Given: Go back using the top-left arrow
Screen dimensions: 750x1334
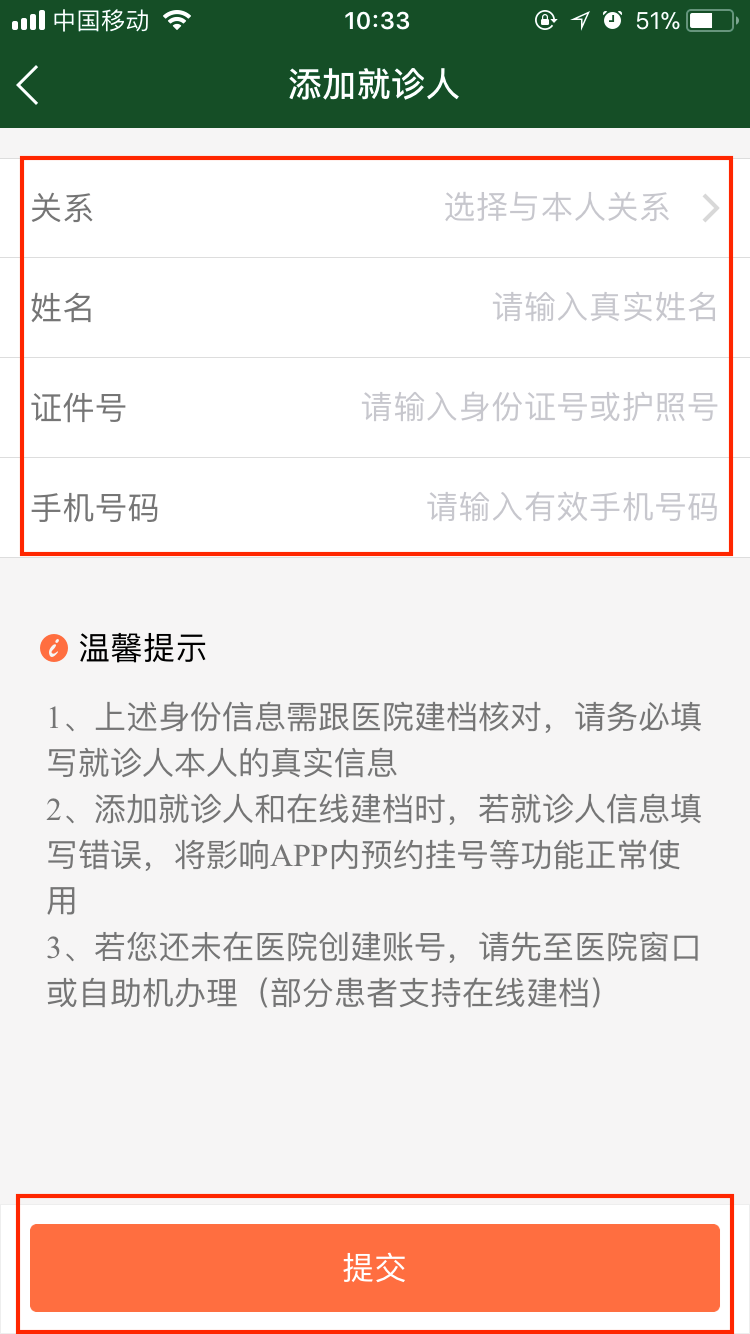Looking at the screenshot, I should pyautogui.click(x=28, y=85).
